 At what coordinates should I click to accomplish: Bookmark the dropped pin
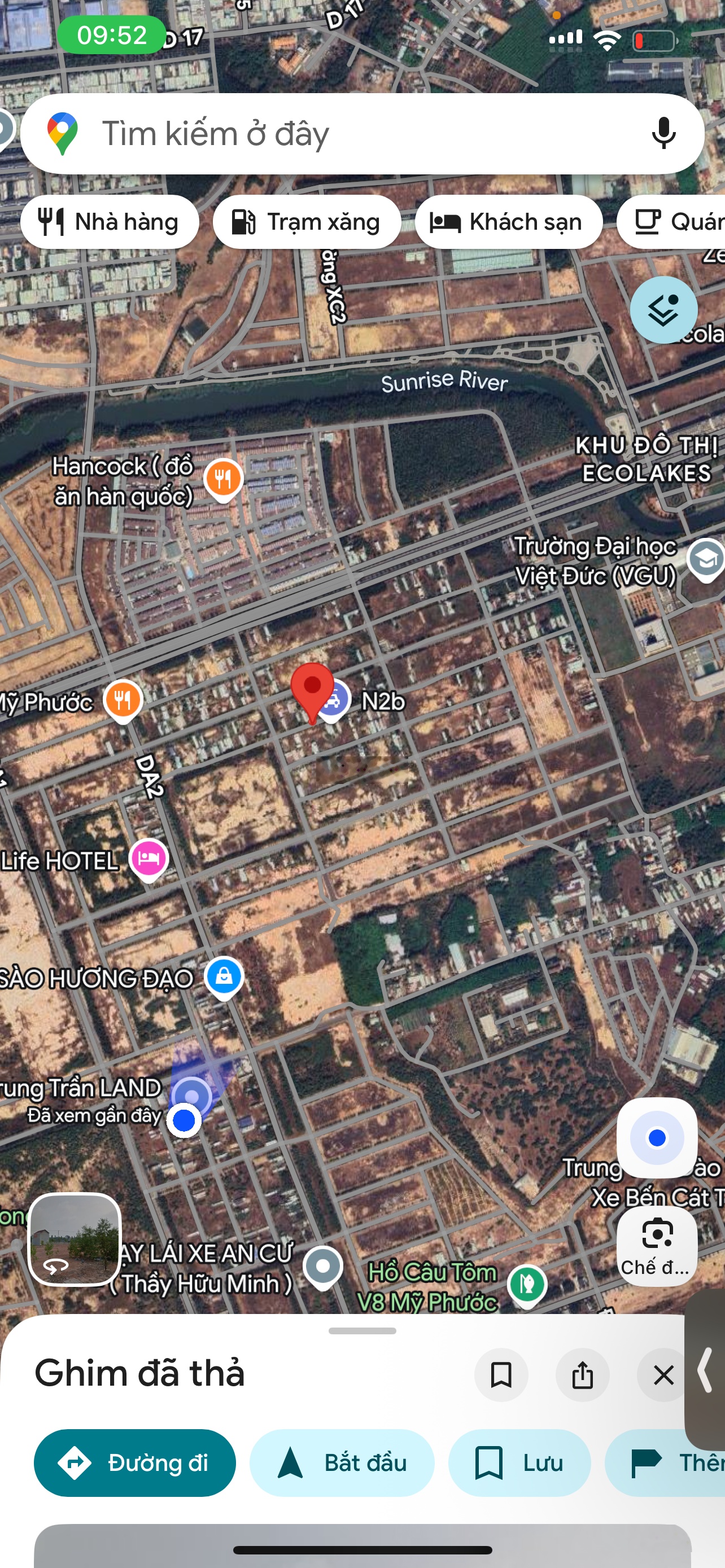pos(501,1374)
